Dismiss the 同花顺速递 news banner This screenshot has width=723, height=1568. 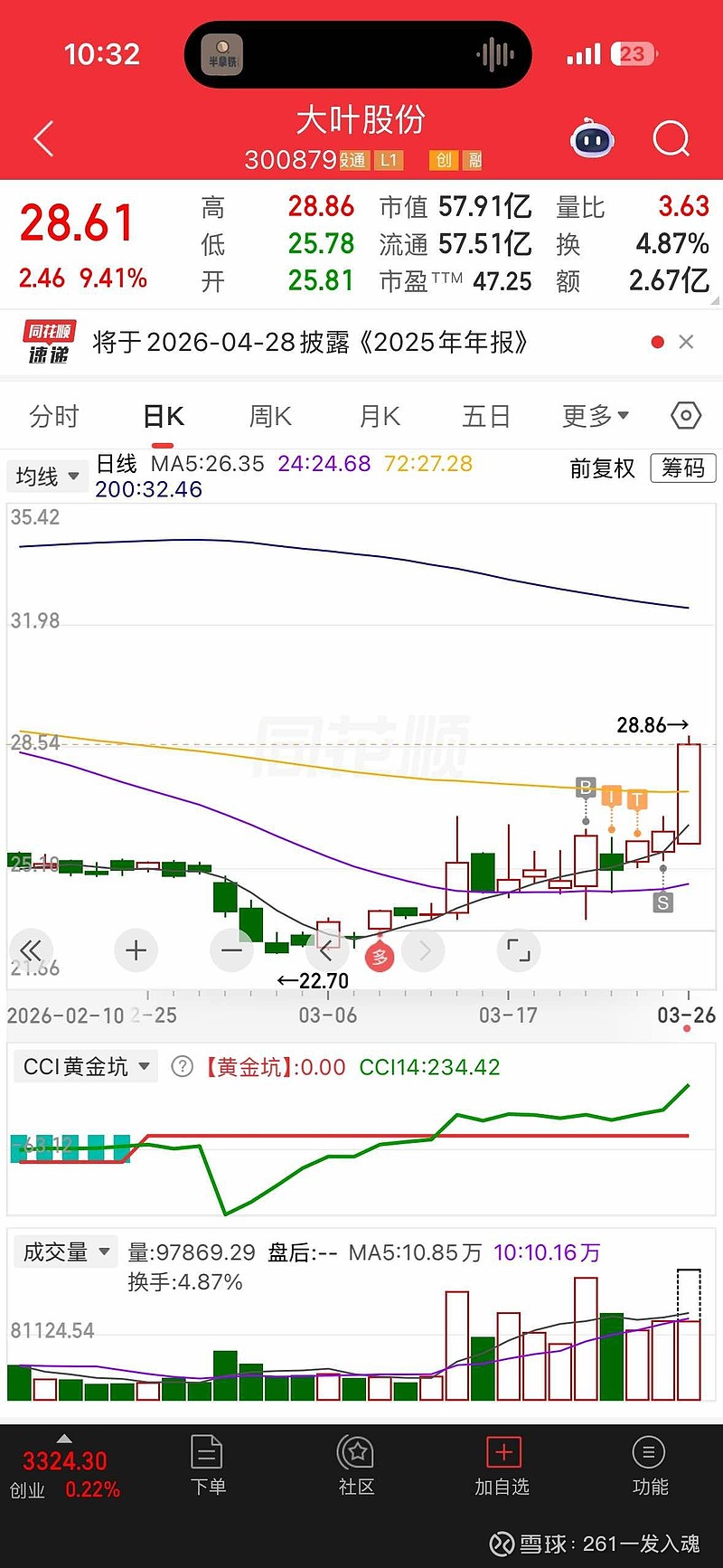[686, 342]
